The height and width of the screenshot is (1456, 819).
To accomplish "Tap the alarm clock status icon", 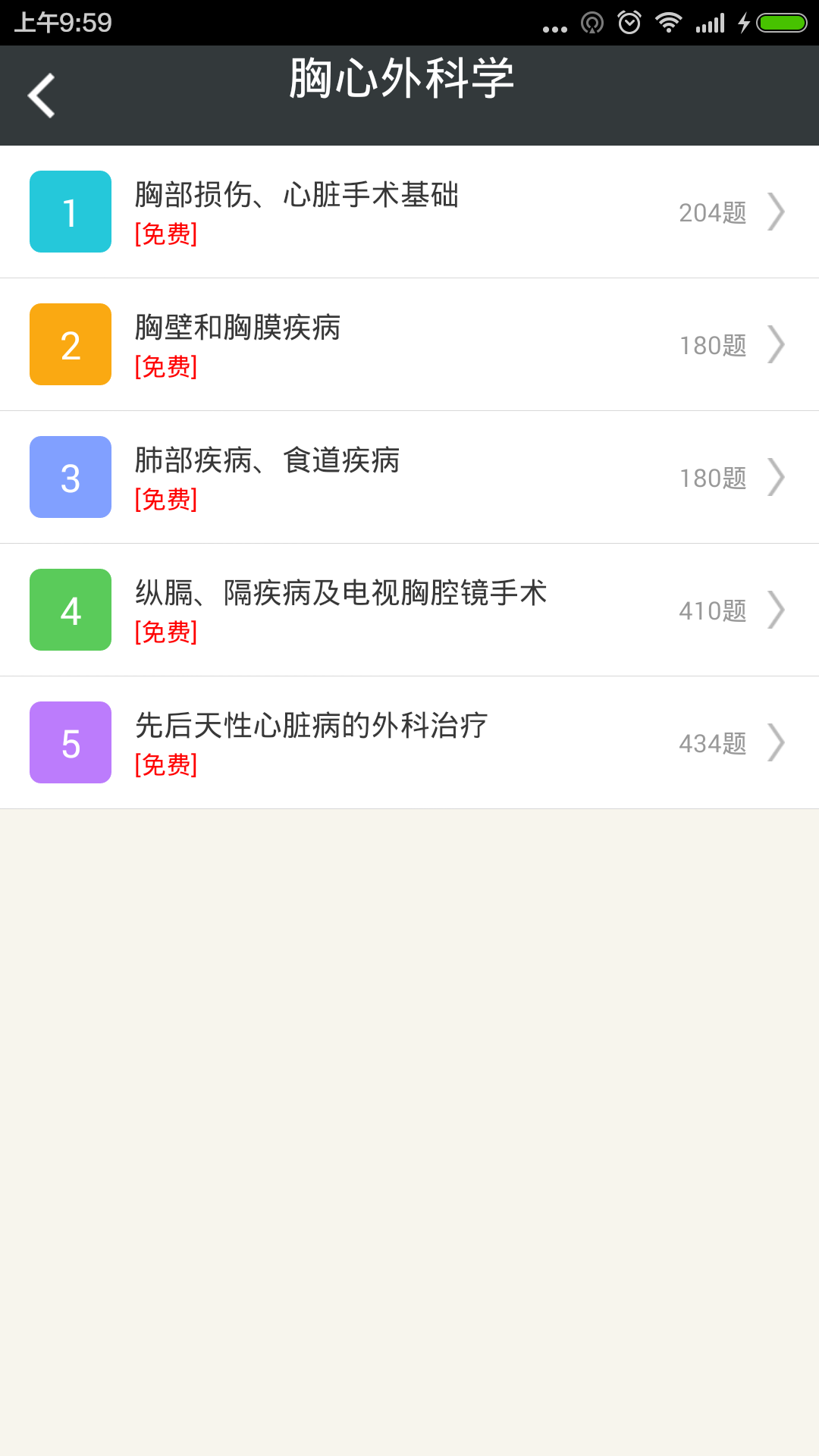I will 628,23.
